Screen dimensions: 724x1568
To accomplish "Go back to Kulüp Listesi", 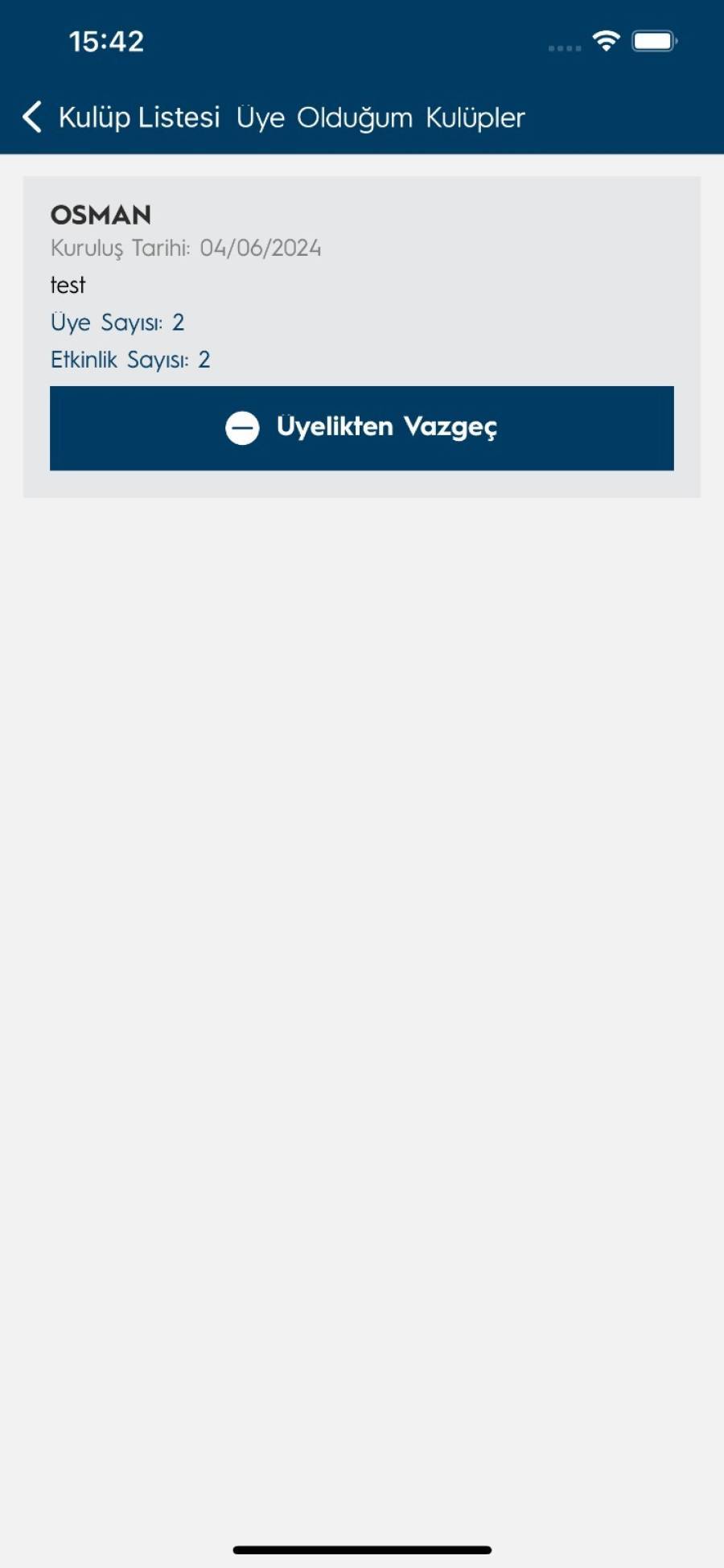I will (x=121, y=117).
